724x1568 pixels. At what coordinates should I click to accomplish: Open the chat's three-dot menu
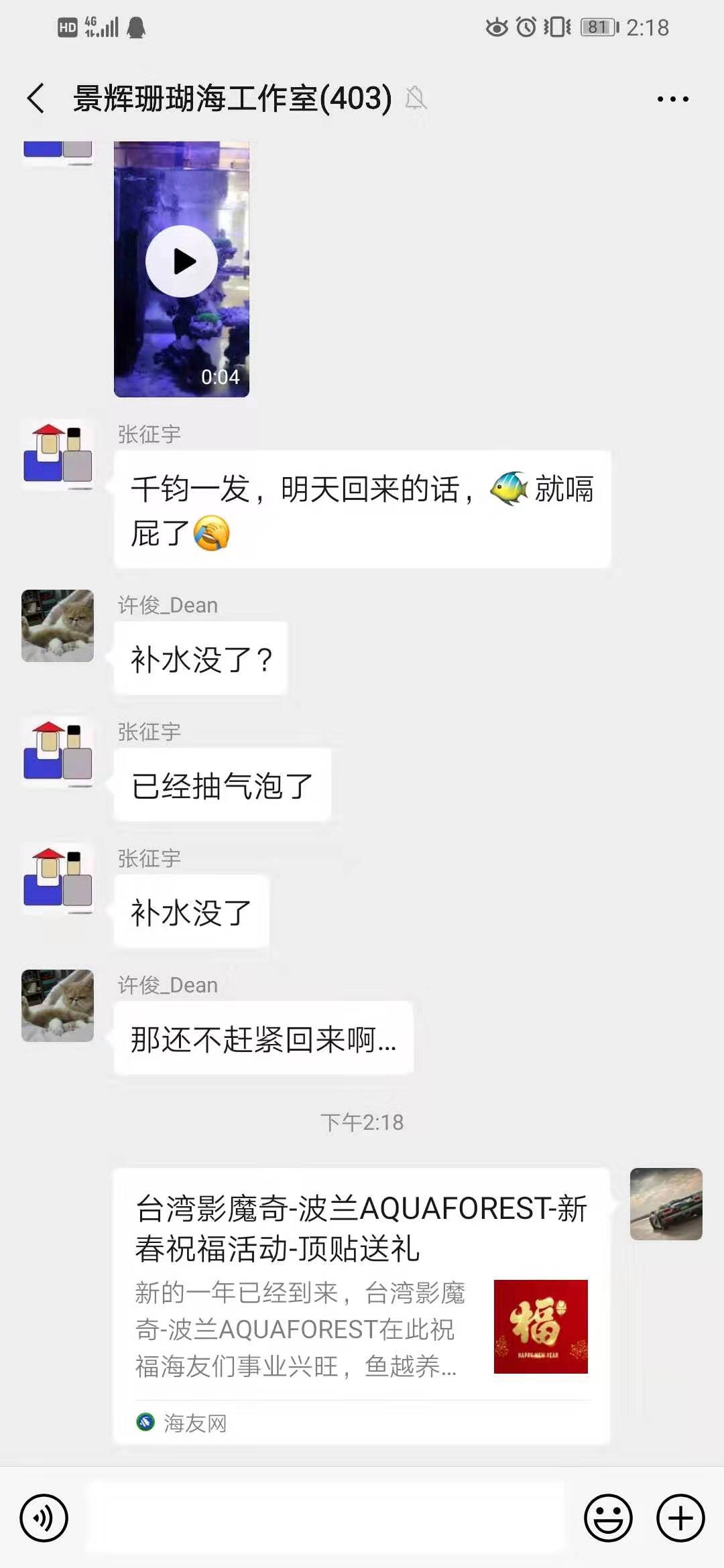point(672,99)
